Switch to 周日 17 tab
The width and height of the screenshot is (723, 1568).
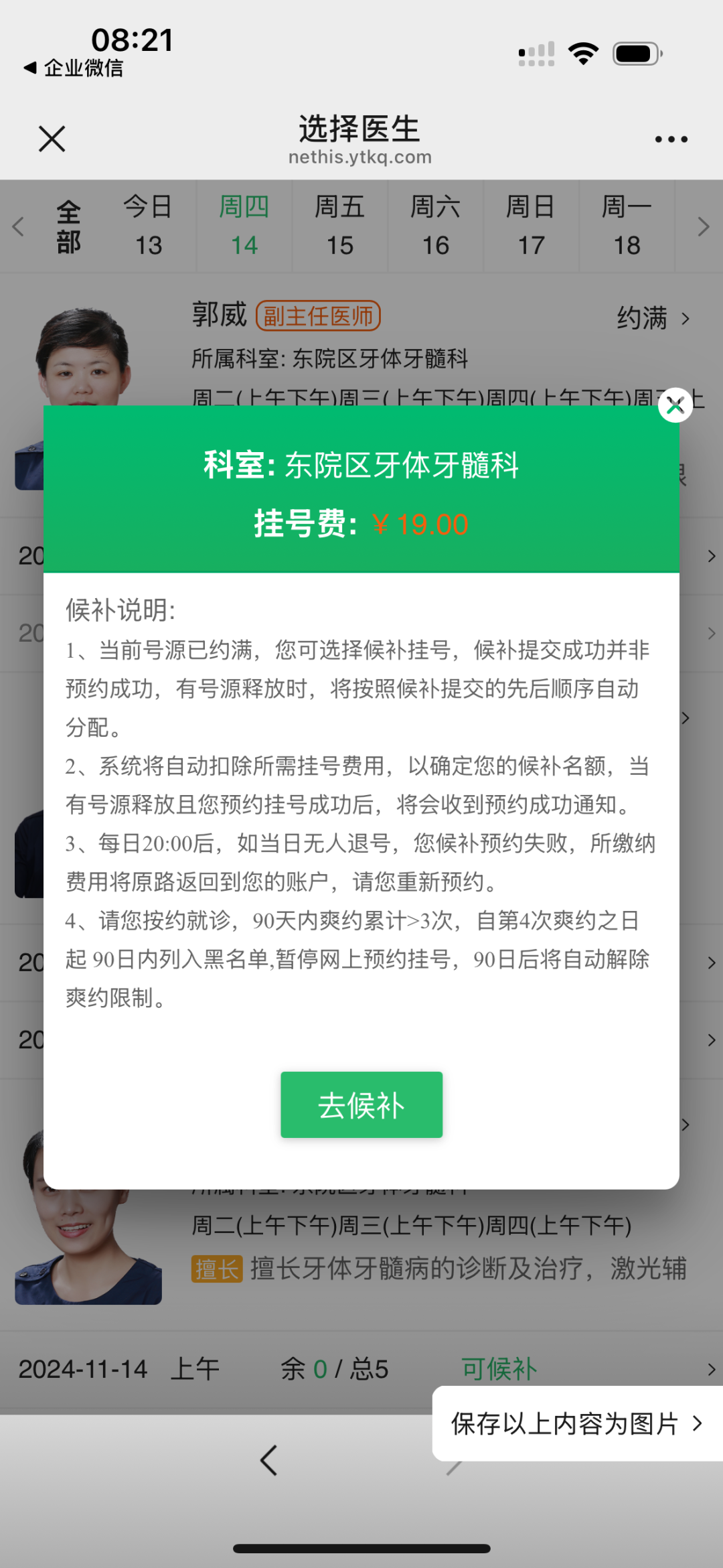point(531,226)
